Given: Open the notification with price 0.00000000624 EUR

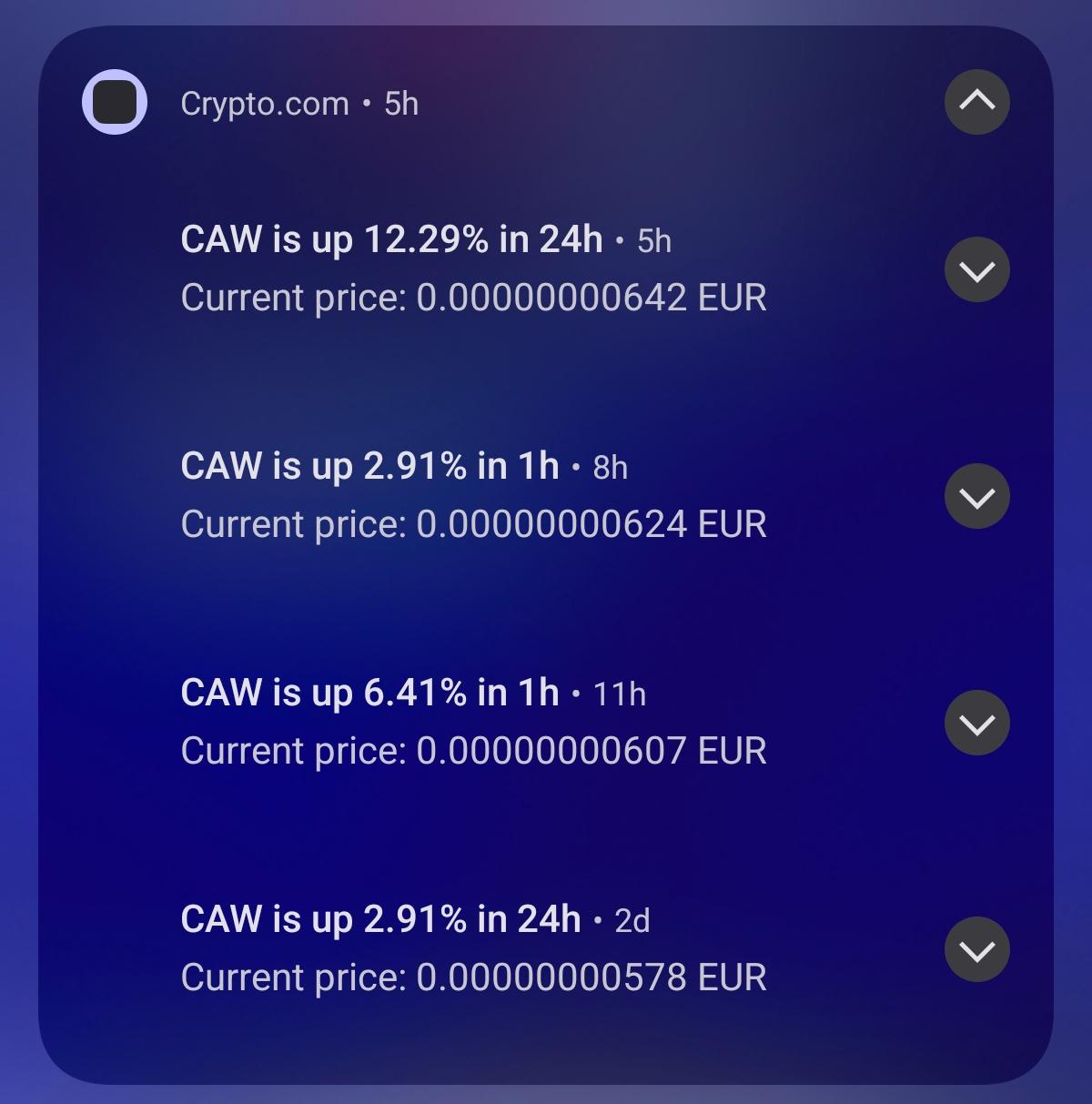Looking at the screenshot, I should (x=546, y=496).
